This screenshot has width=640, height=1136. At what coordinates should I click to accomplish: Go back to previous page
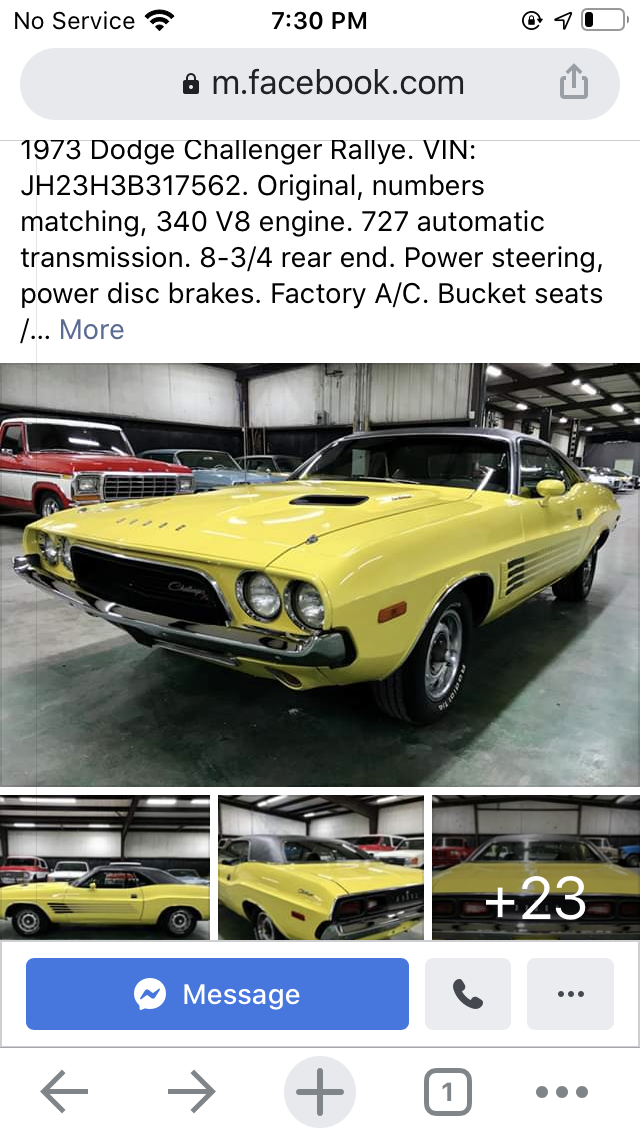tap(65, 1092)
